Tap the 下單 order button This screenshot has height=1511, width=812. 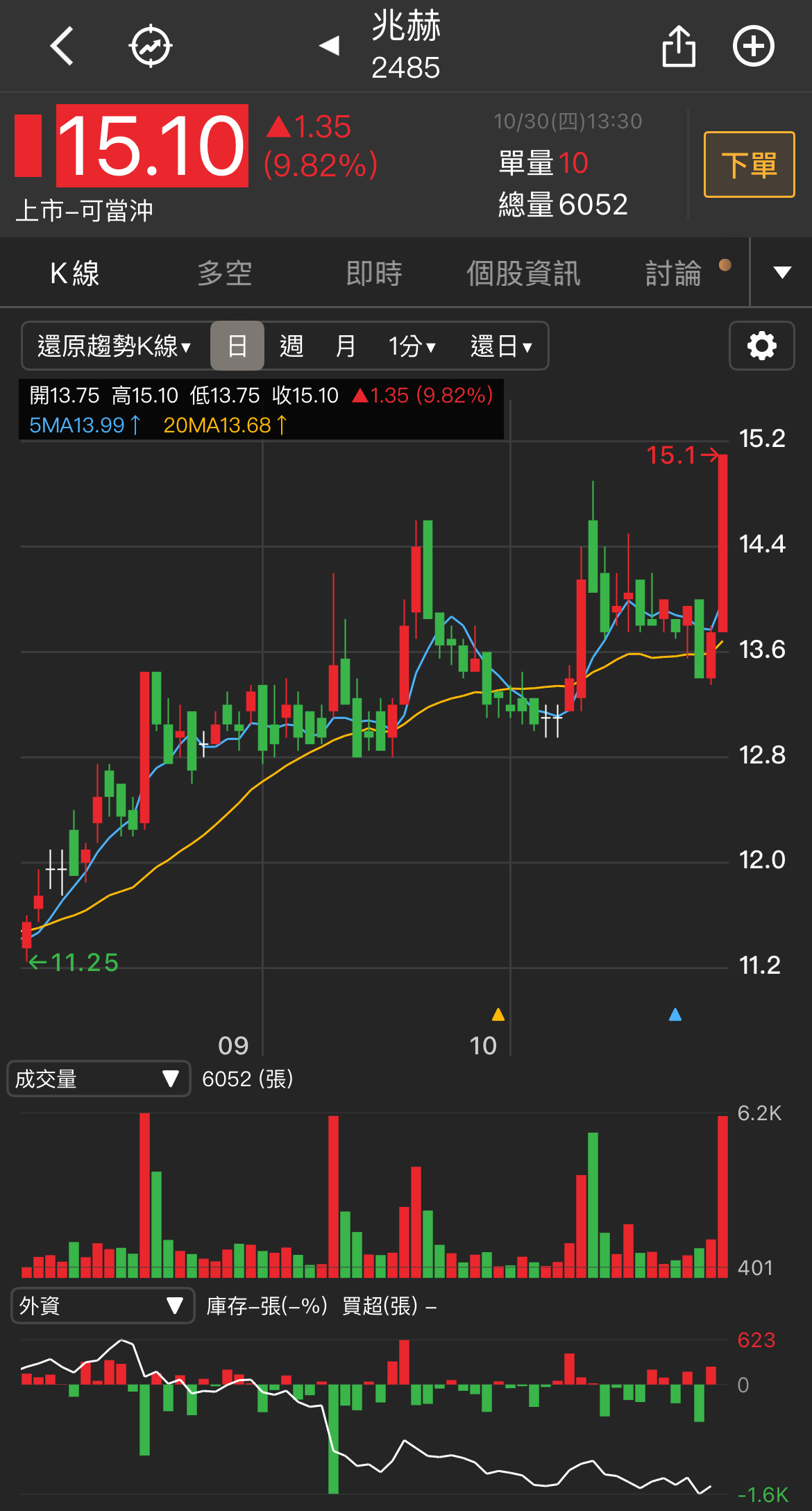tap(749, 164)
